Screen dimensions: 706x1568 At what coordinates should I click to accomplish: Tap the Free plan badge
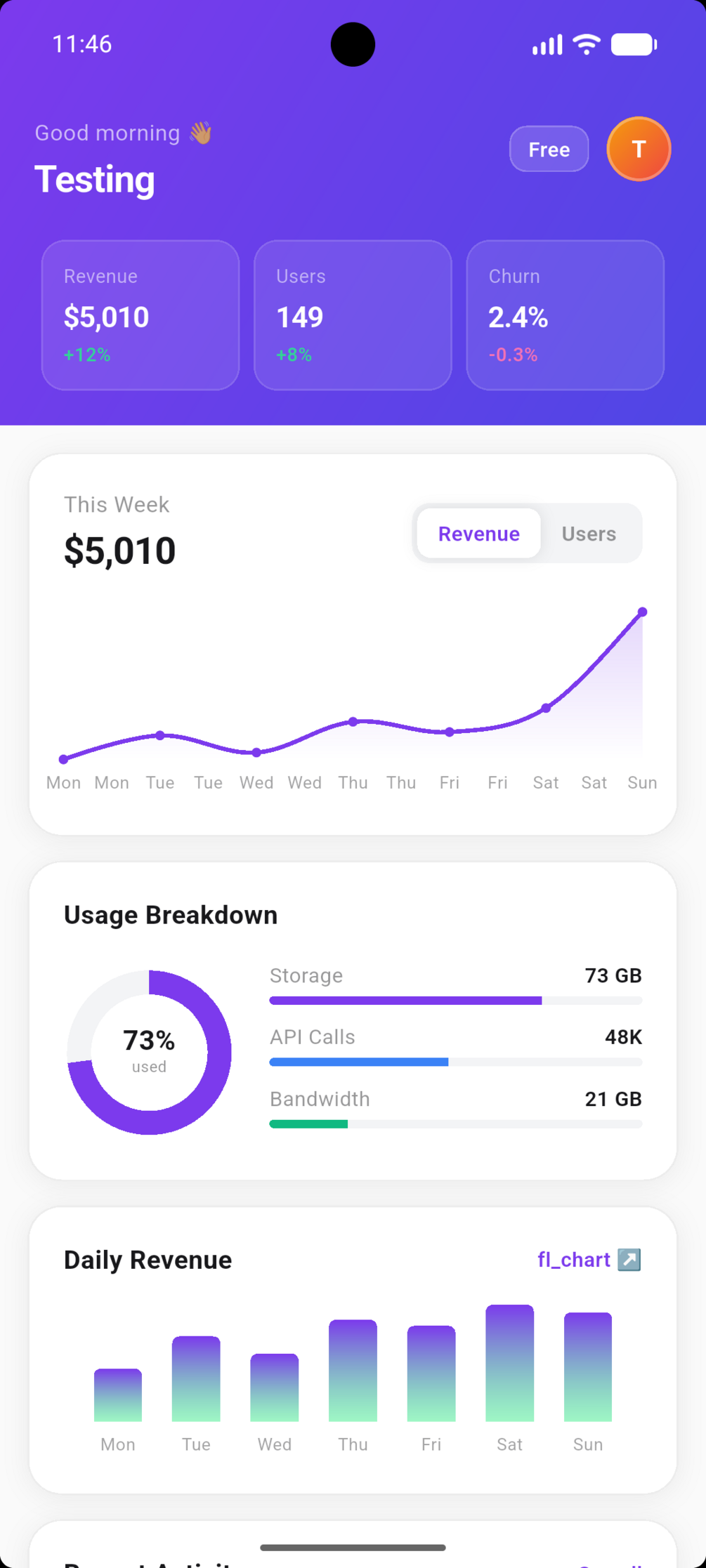(x=549, y=149)
